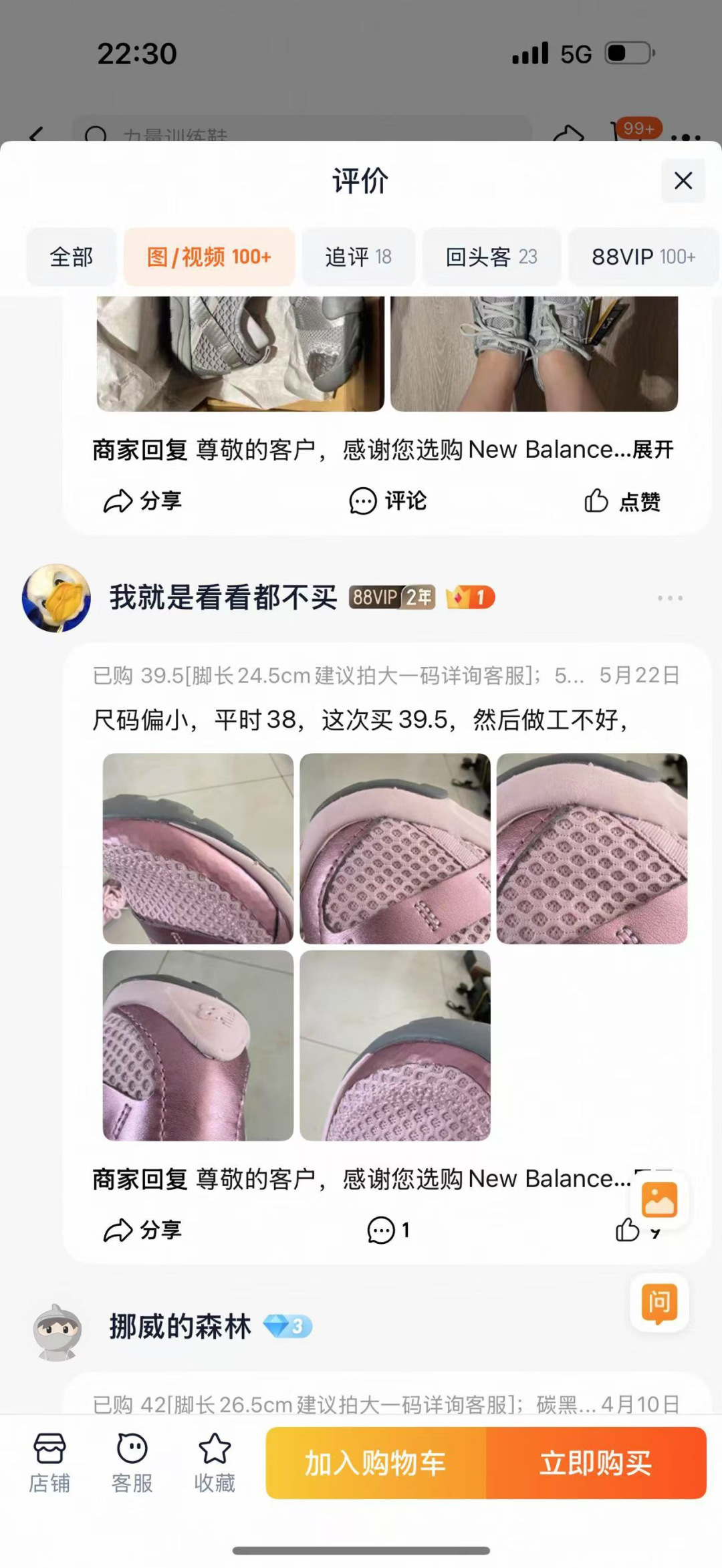Comment on the gray shoe review via 评论
The image size is (722, 1568).
pyautogui.click(x=388, y=501)
